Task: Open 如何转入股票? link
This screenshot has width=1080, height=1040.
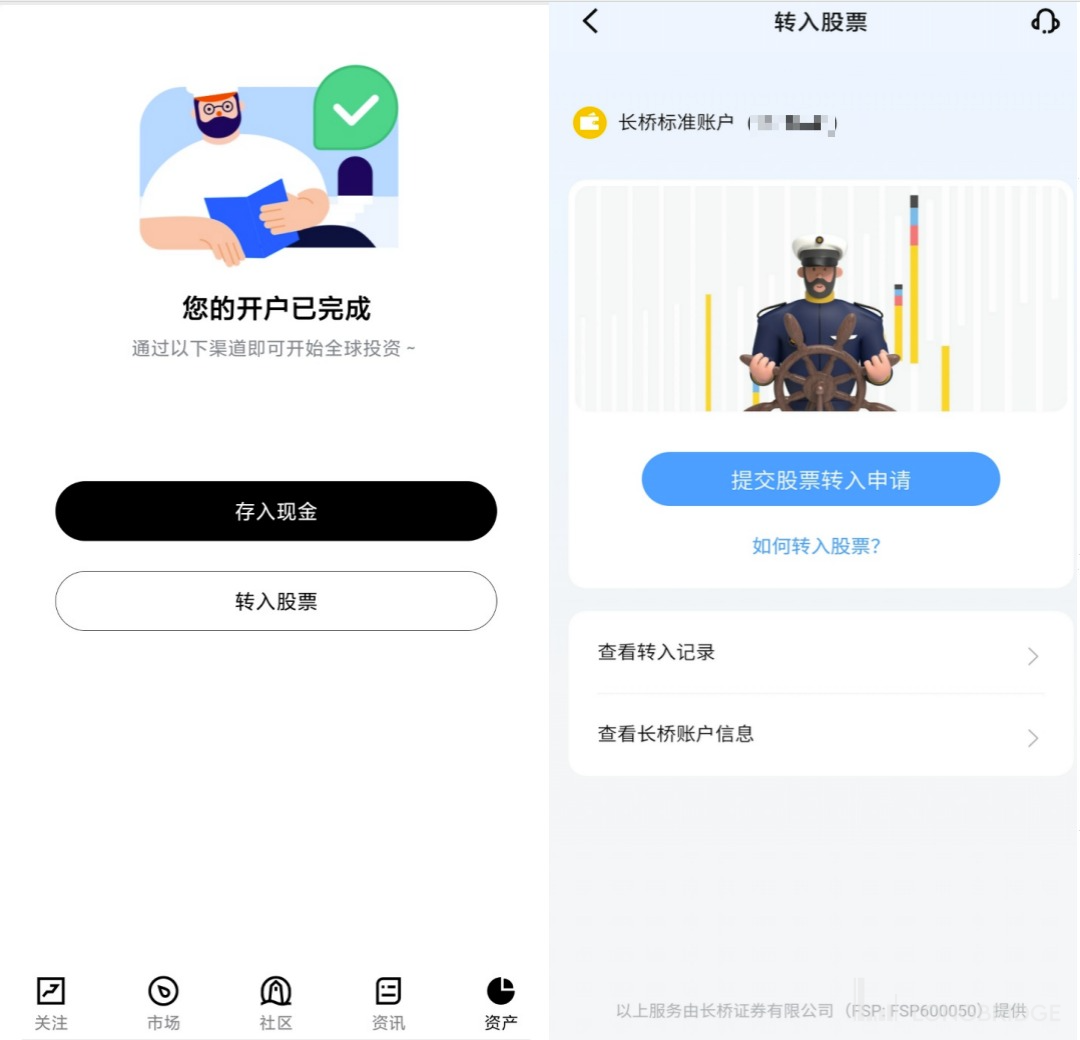Action: point(816,546)
